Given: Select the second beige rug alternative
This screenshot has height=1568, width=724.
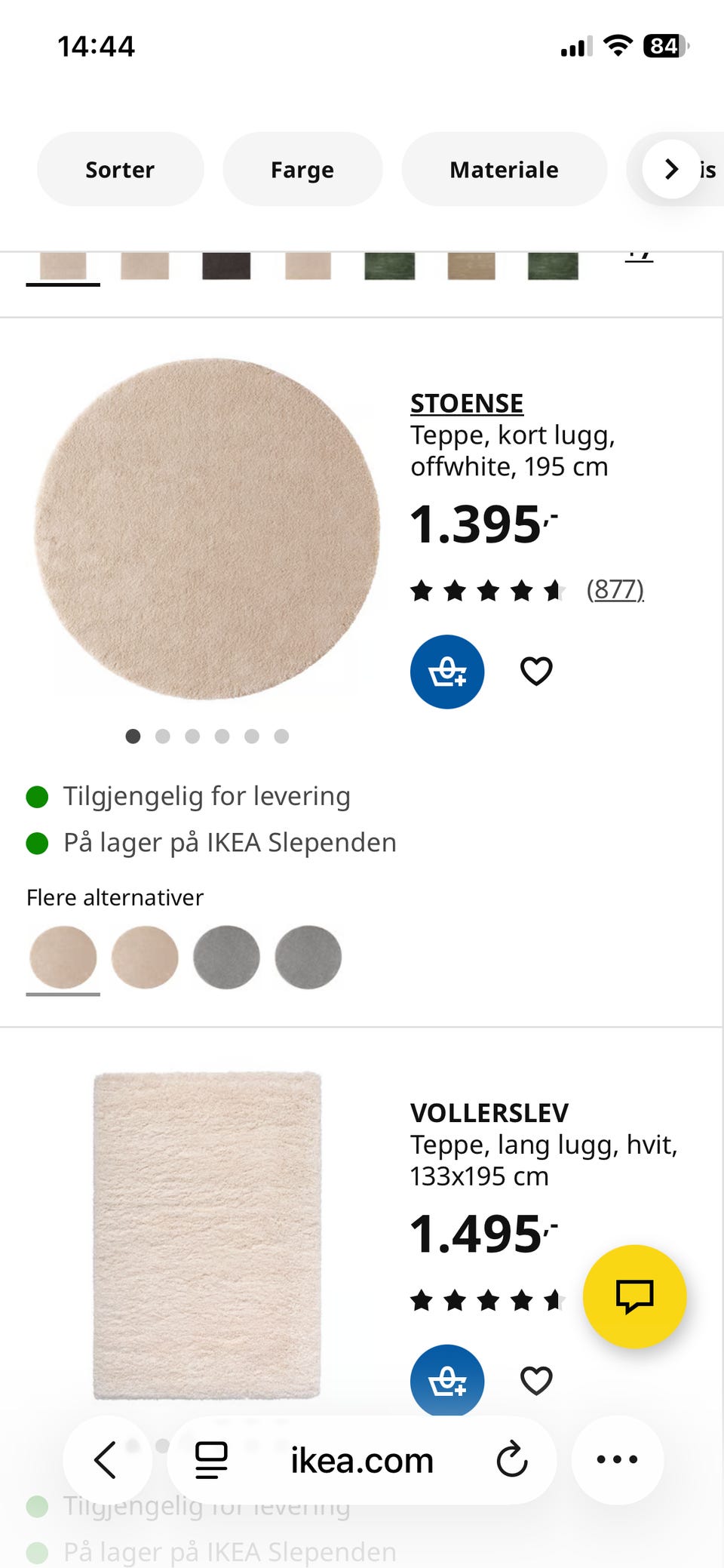Looking at the screenshot, I should [143, 957].
